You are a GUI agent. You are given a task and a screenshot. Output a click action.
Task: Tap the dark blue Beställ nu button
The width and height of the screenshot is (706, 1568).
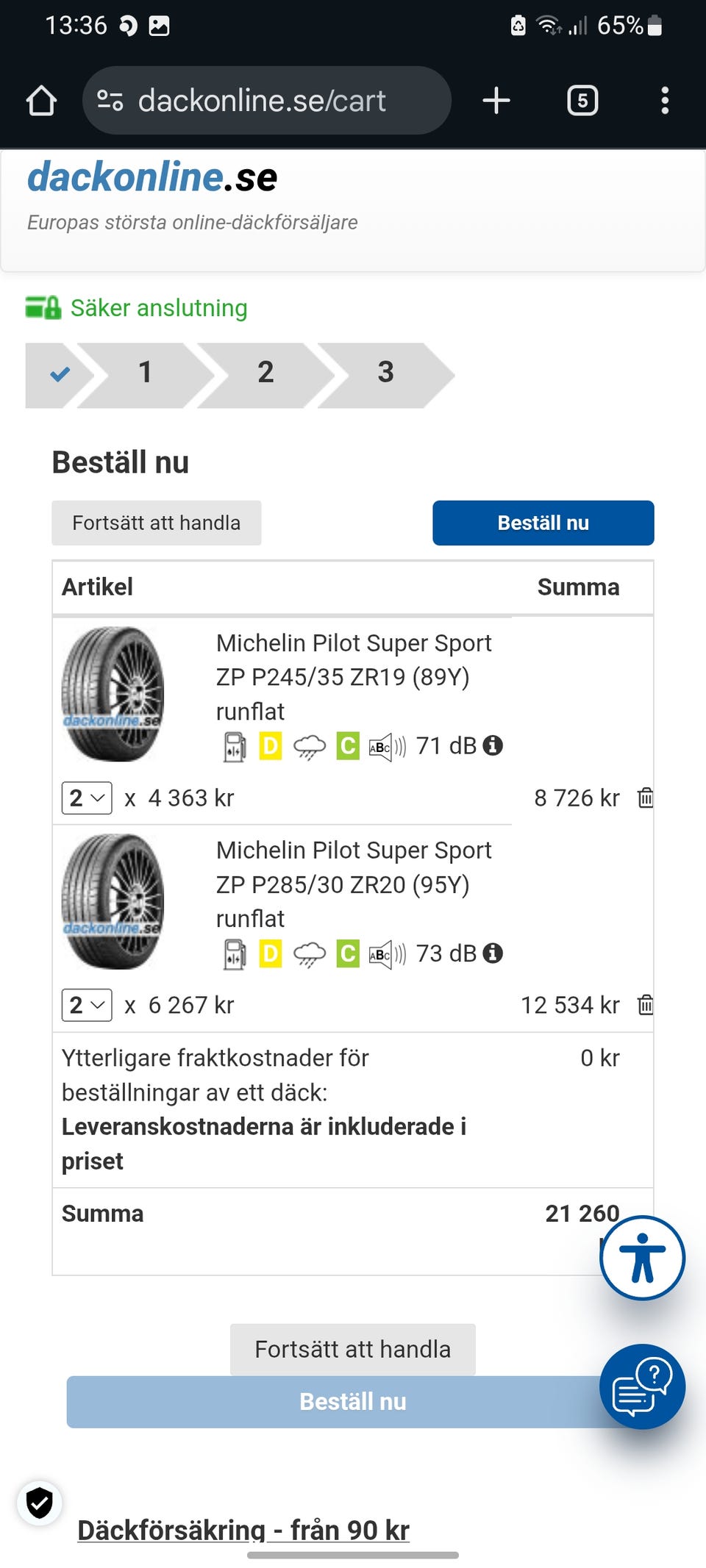(x=543, y=523)
